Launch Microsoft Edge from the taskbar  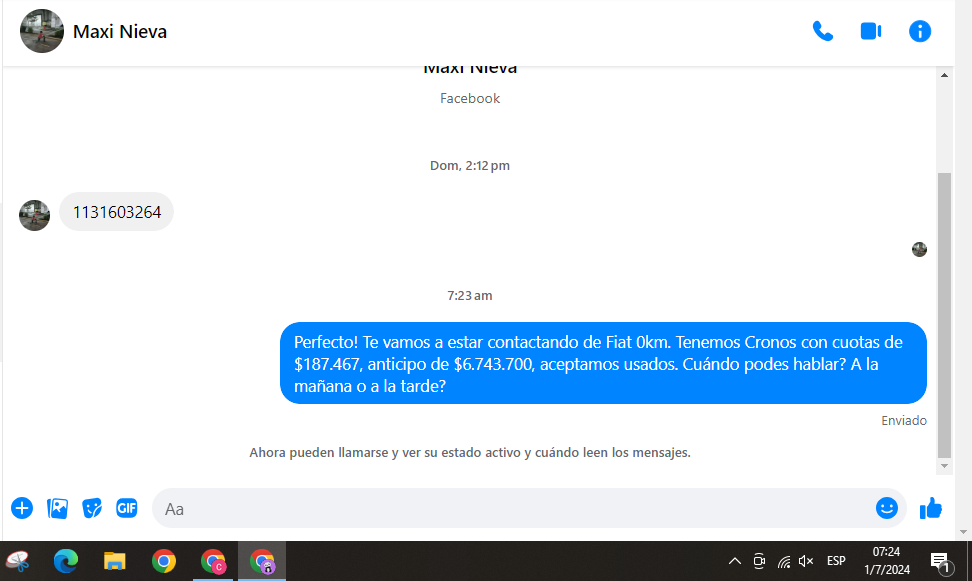pyautogui.click(x=66, y=561)
